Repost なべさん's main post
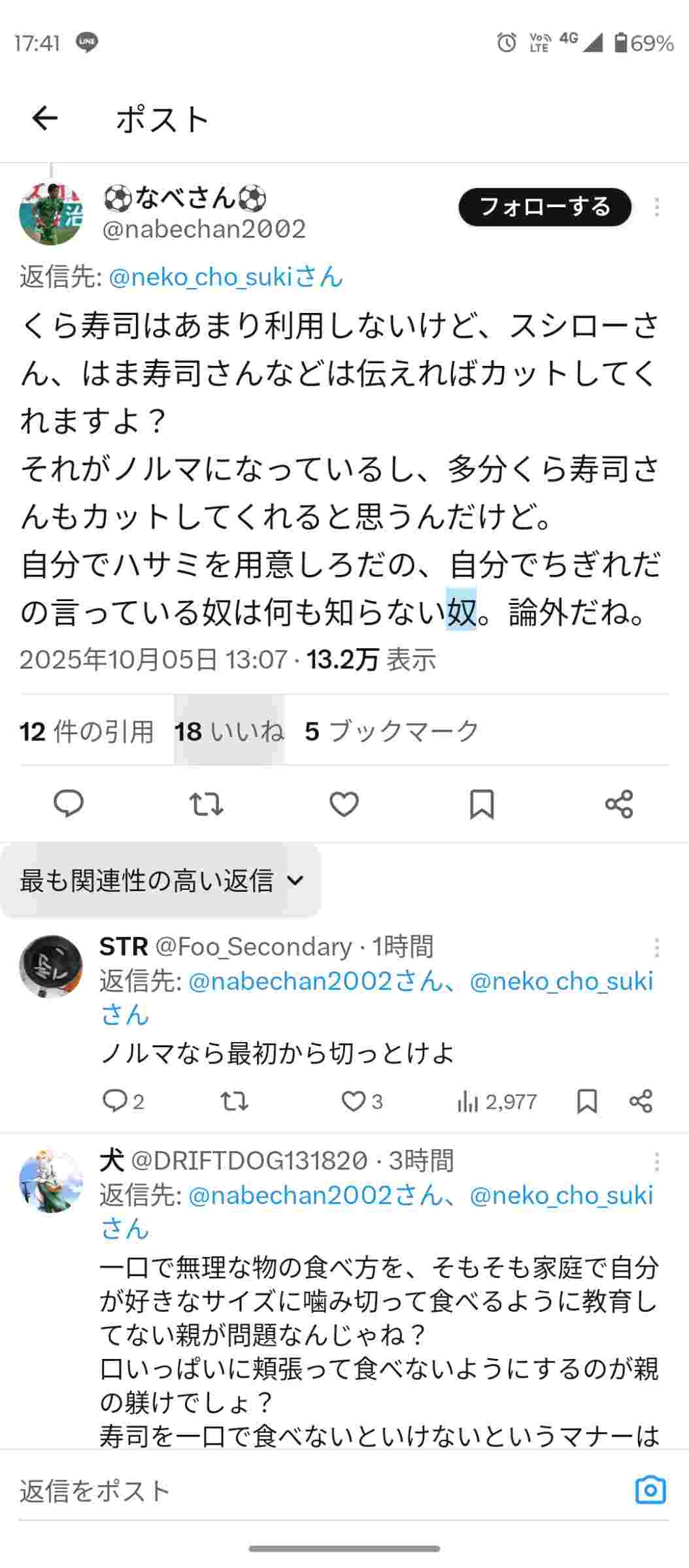The height and width of the screenshot is (1568, 689). [x=206, y=804]
